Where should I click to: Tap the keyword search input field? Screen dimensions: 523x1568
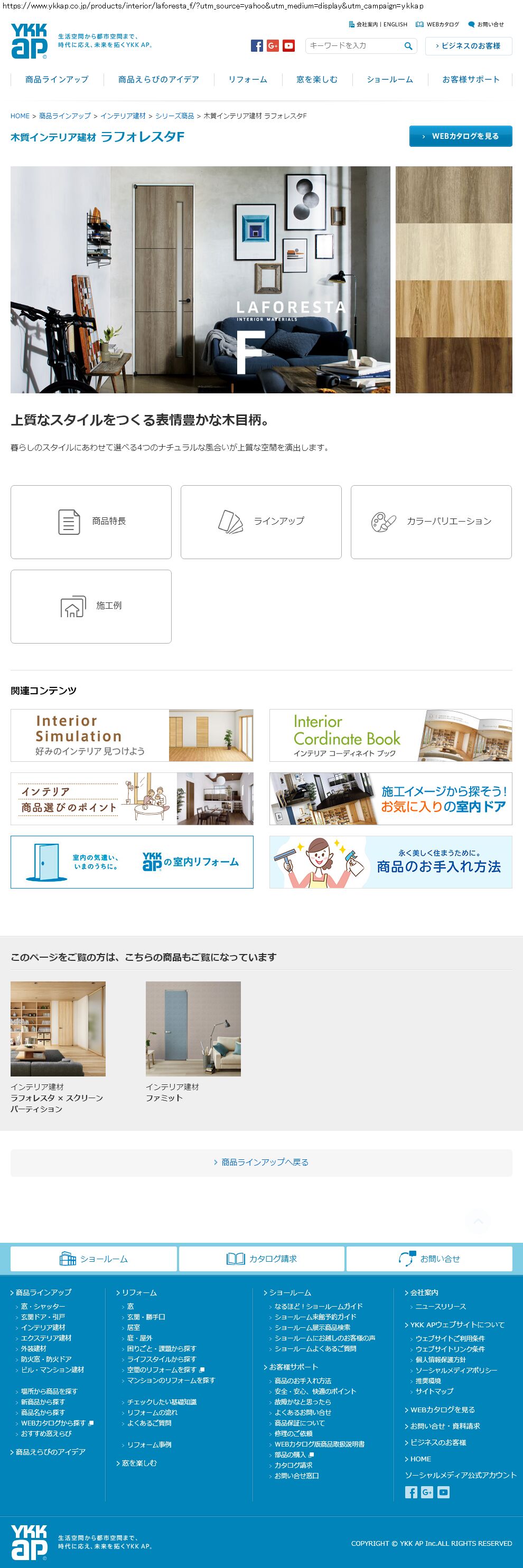[x=354, y=45]
